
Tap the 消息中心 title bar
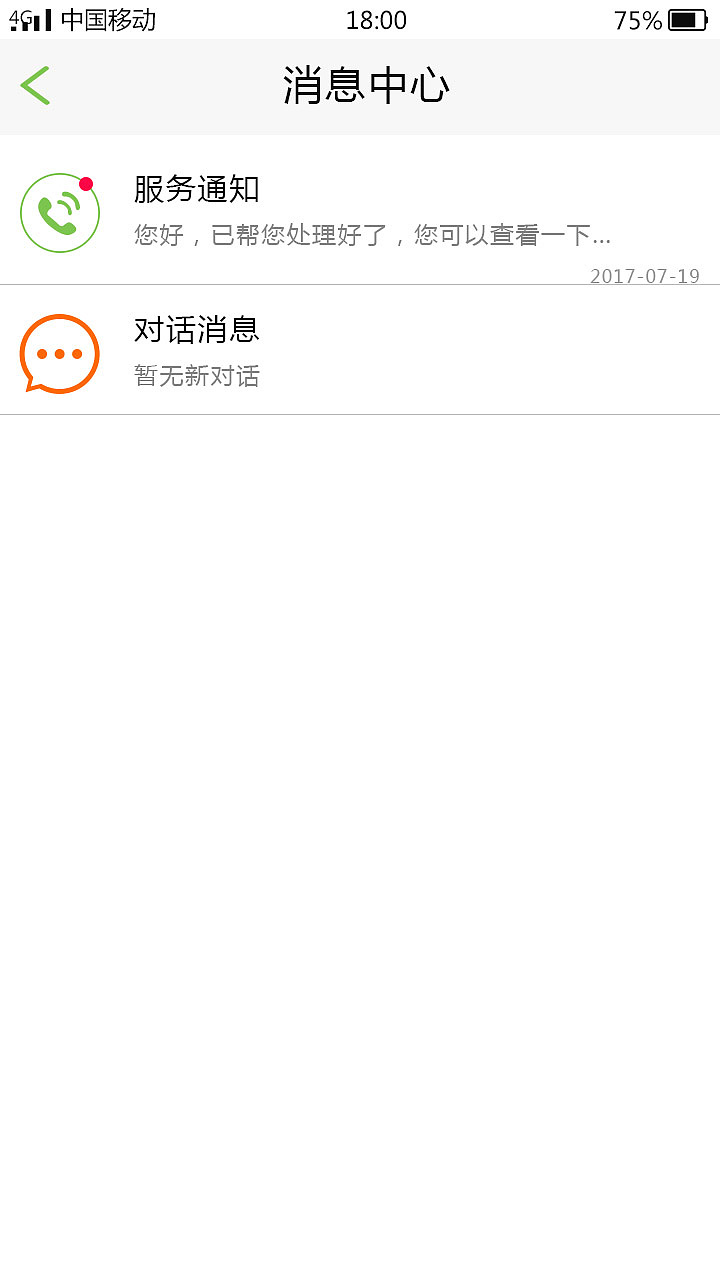point(365,86)
